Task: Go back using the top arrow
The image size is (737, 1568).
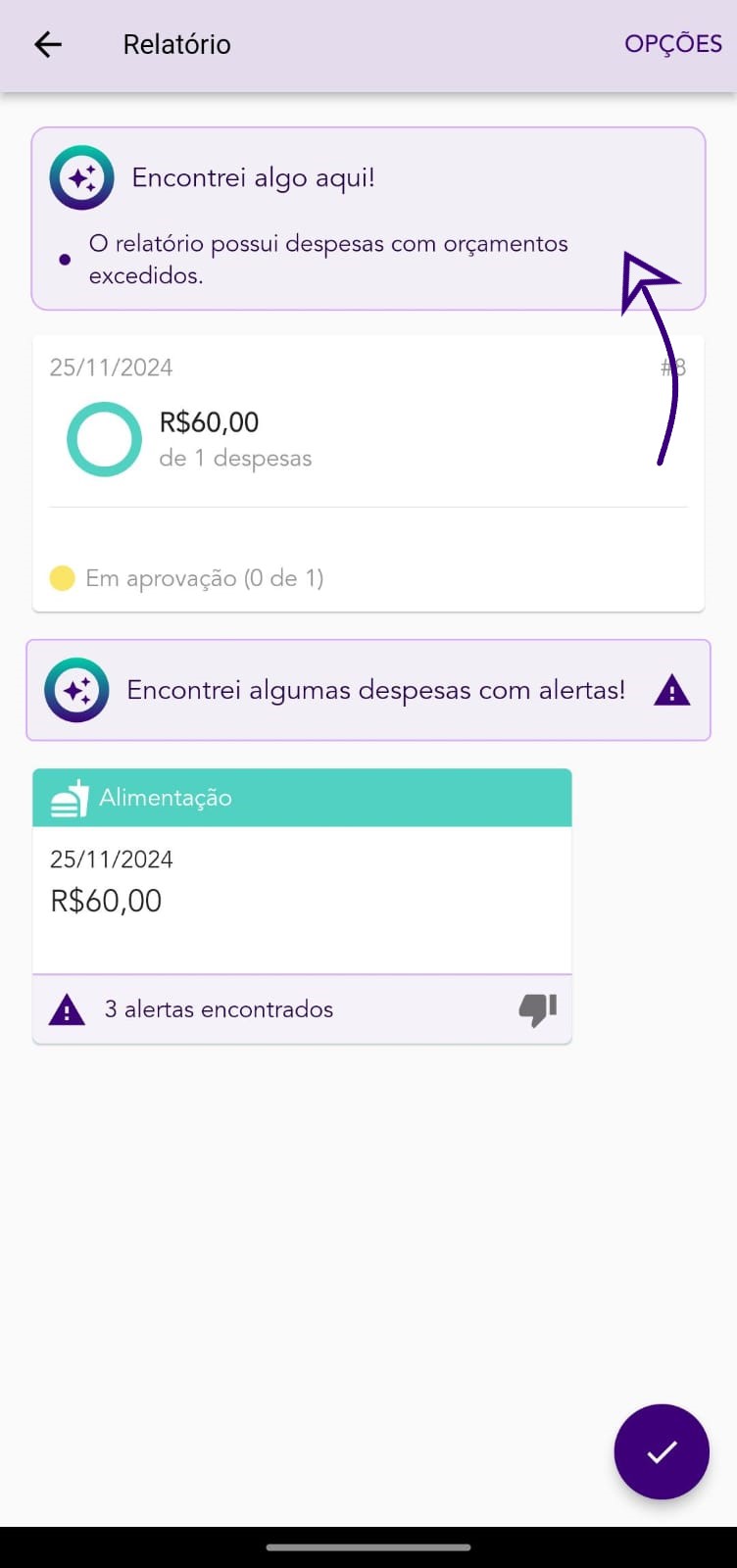Action: 47,44
